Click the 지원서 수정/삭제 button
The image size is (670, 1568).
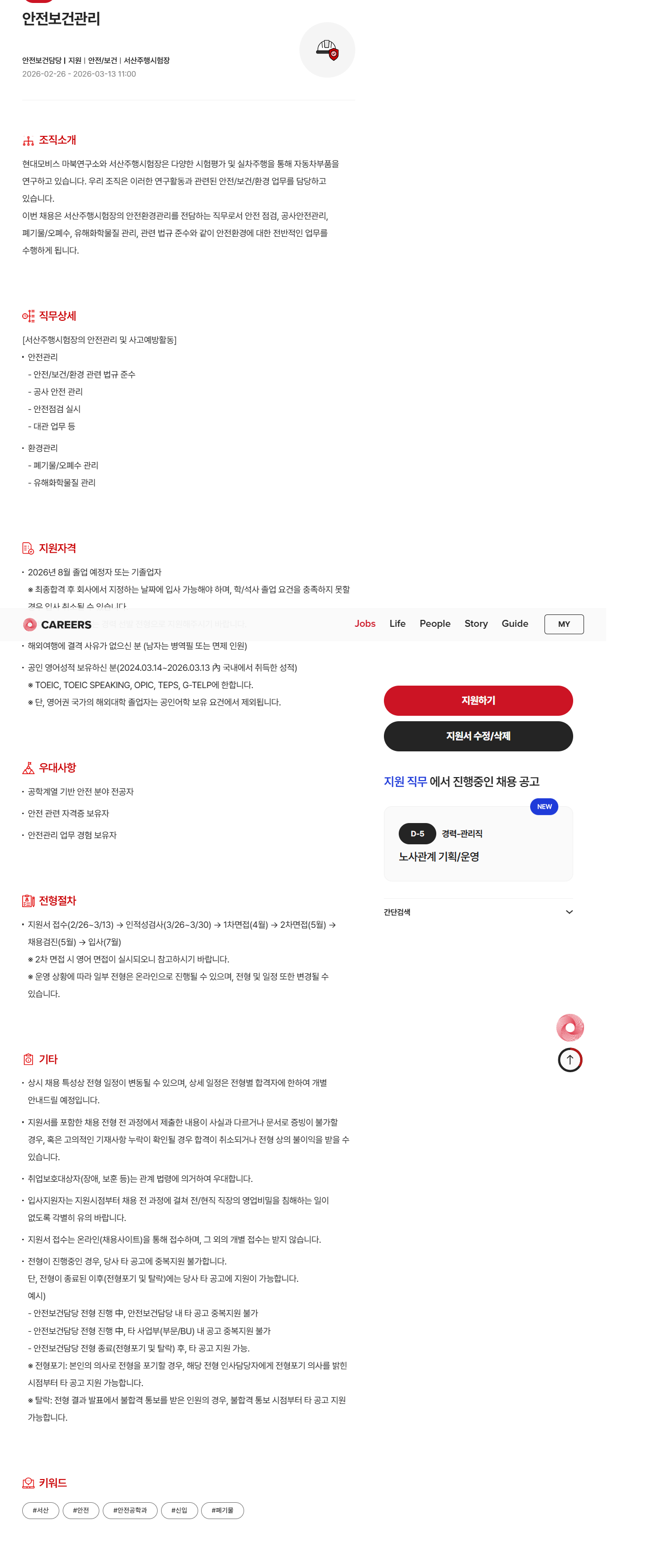click(x=478, y=737)
